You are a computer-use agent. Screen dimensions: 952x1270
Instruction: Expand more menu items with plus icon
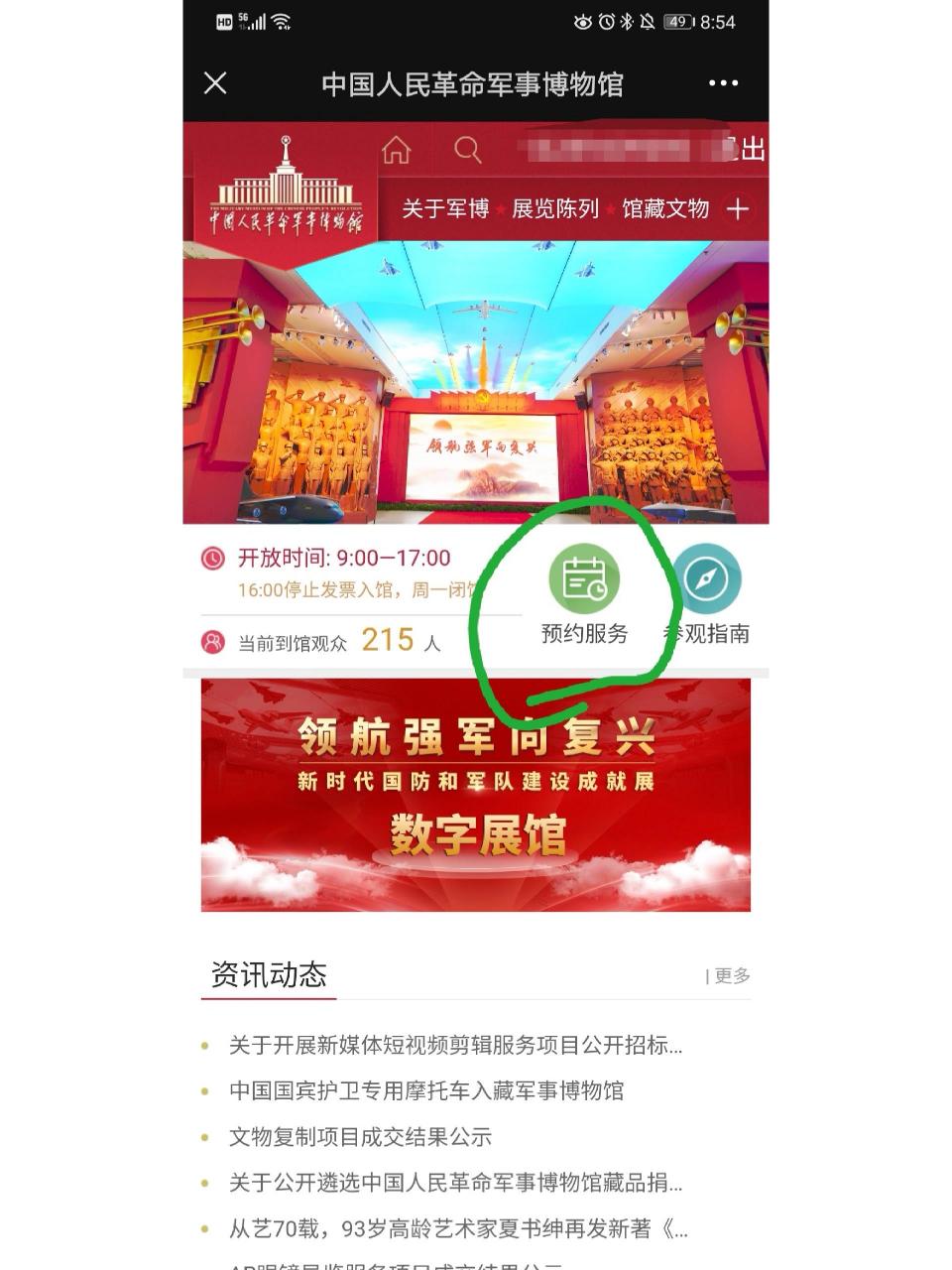pos(737,208)
